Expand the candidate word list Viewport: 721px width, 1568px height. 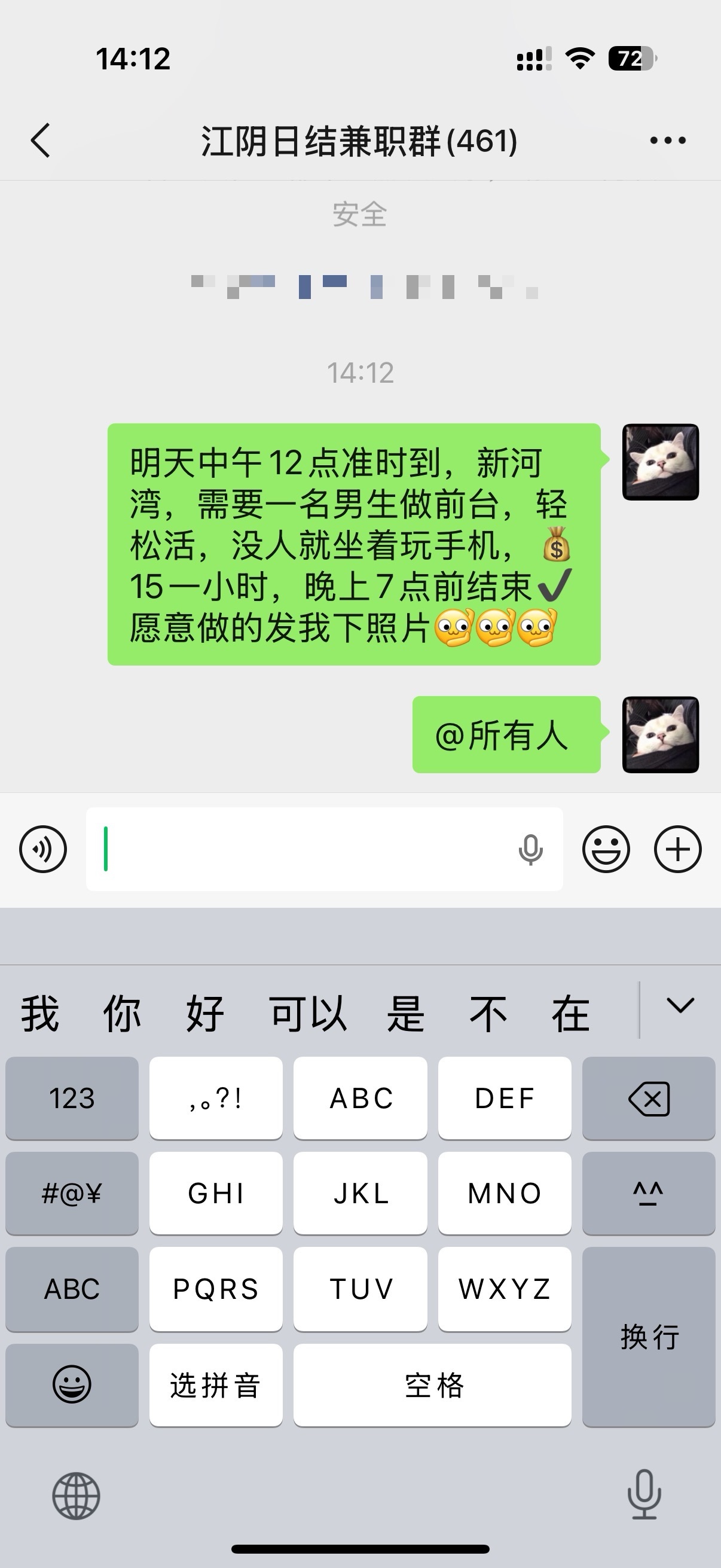pyautogui.click(x=680, y=1006)
